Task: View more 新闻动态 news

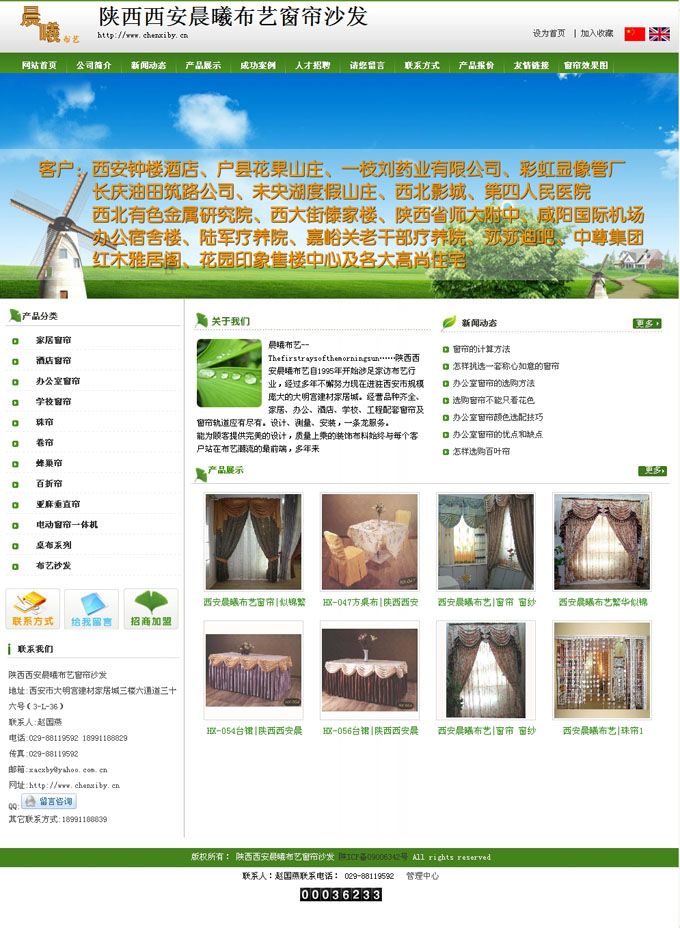Action: 646,323
